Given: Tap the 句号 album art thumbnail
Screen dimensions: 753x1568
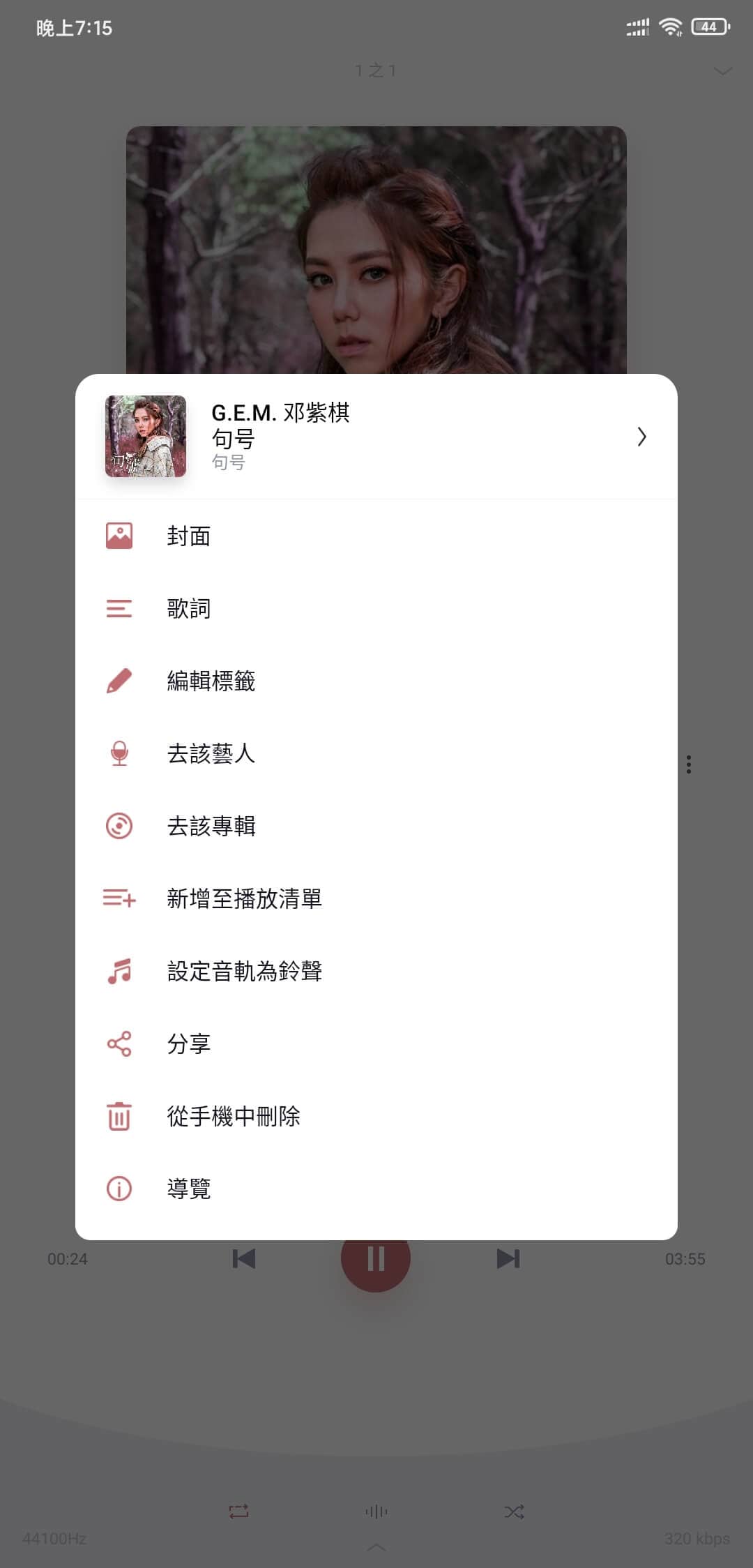Looking at the screenshot, I should pyautogui.click(x=145, y=435).
